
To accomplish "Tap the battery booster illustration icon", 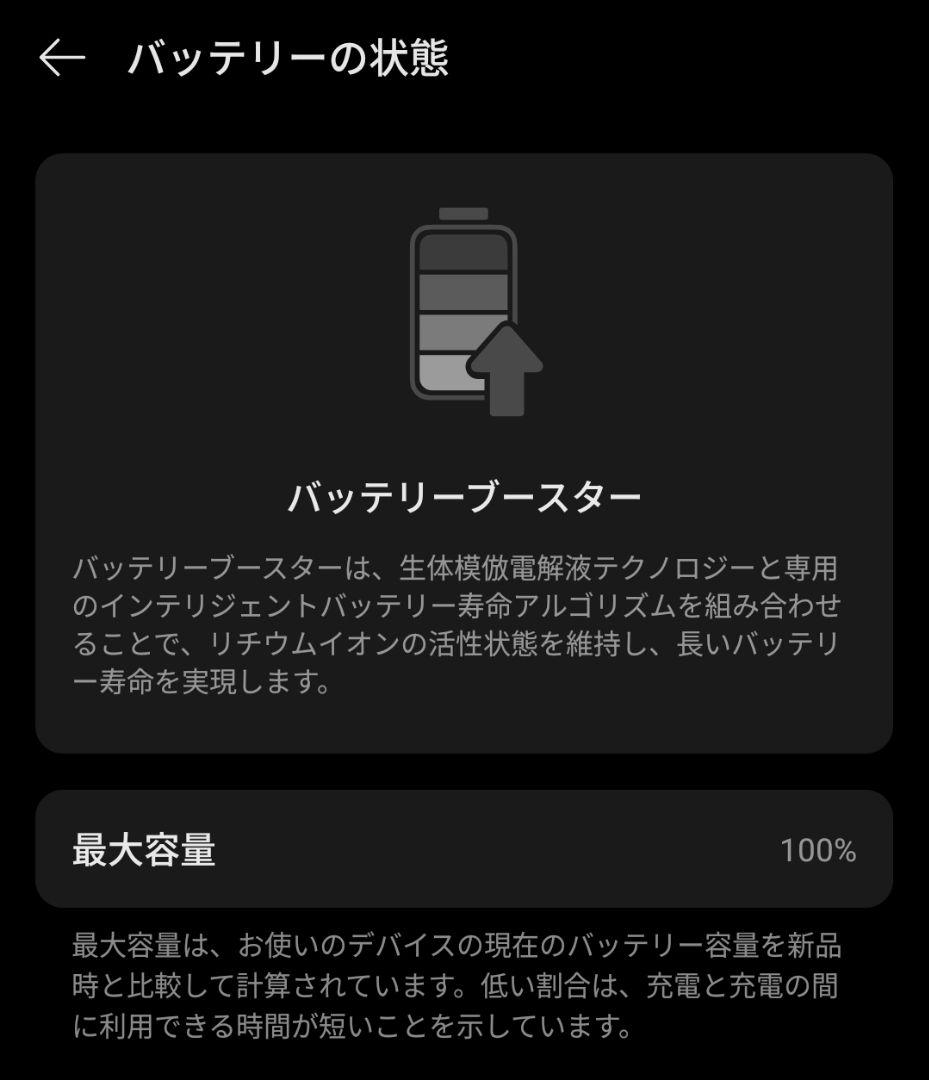I will (x=465, y=310).
